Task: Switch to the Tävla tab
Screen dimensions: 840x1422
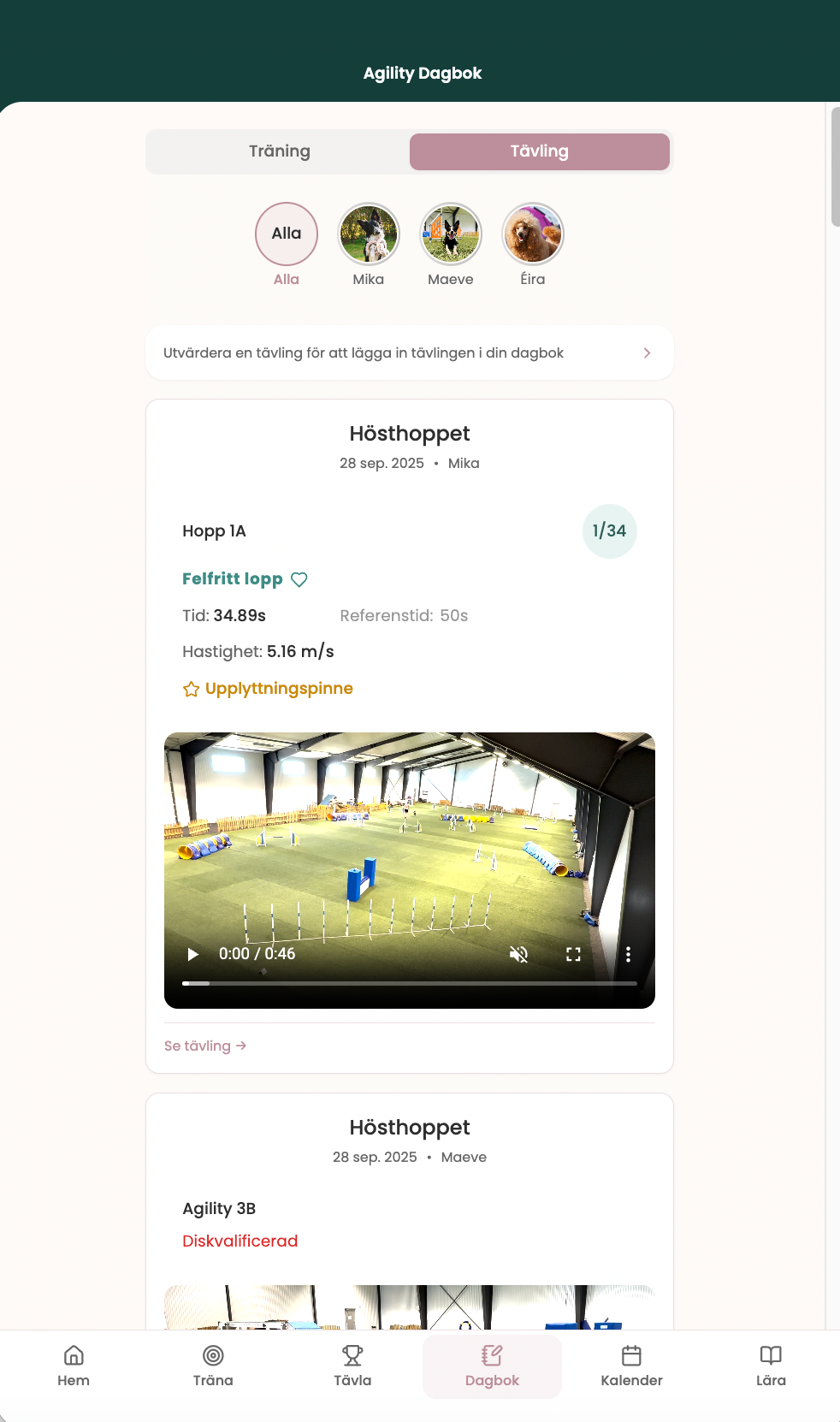Action: pyautogui.click(x=352, y=1366)
